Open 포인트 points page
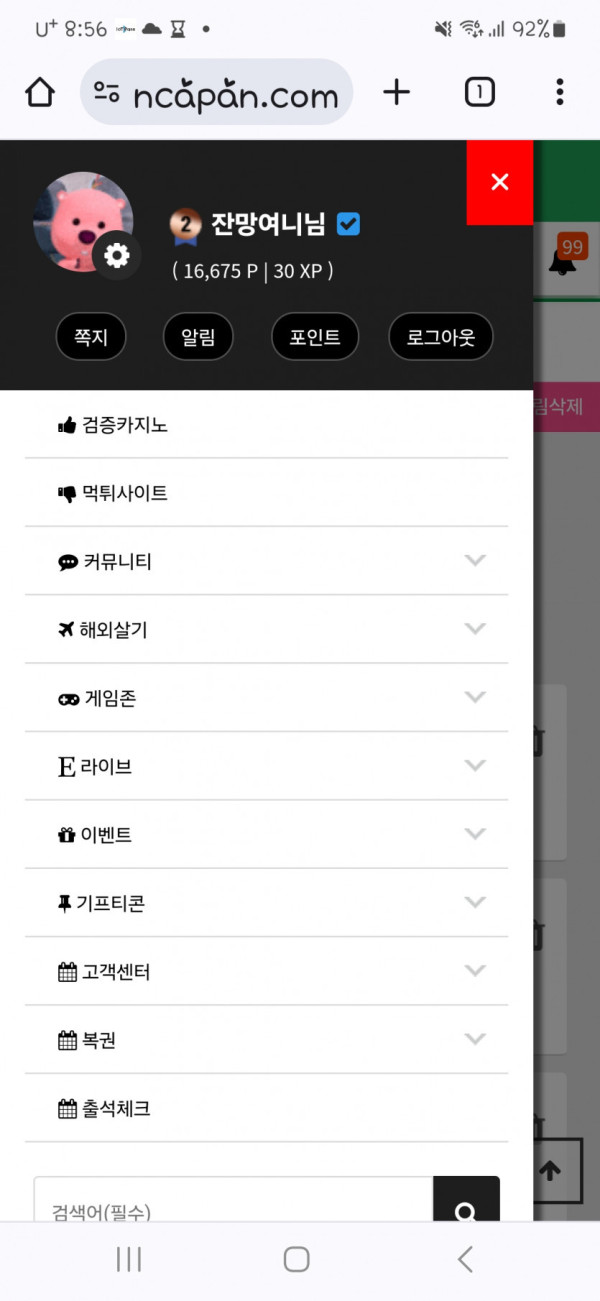The width and height of the screenshot is (600, 1301). (x=315, y=337)
